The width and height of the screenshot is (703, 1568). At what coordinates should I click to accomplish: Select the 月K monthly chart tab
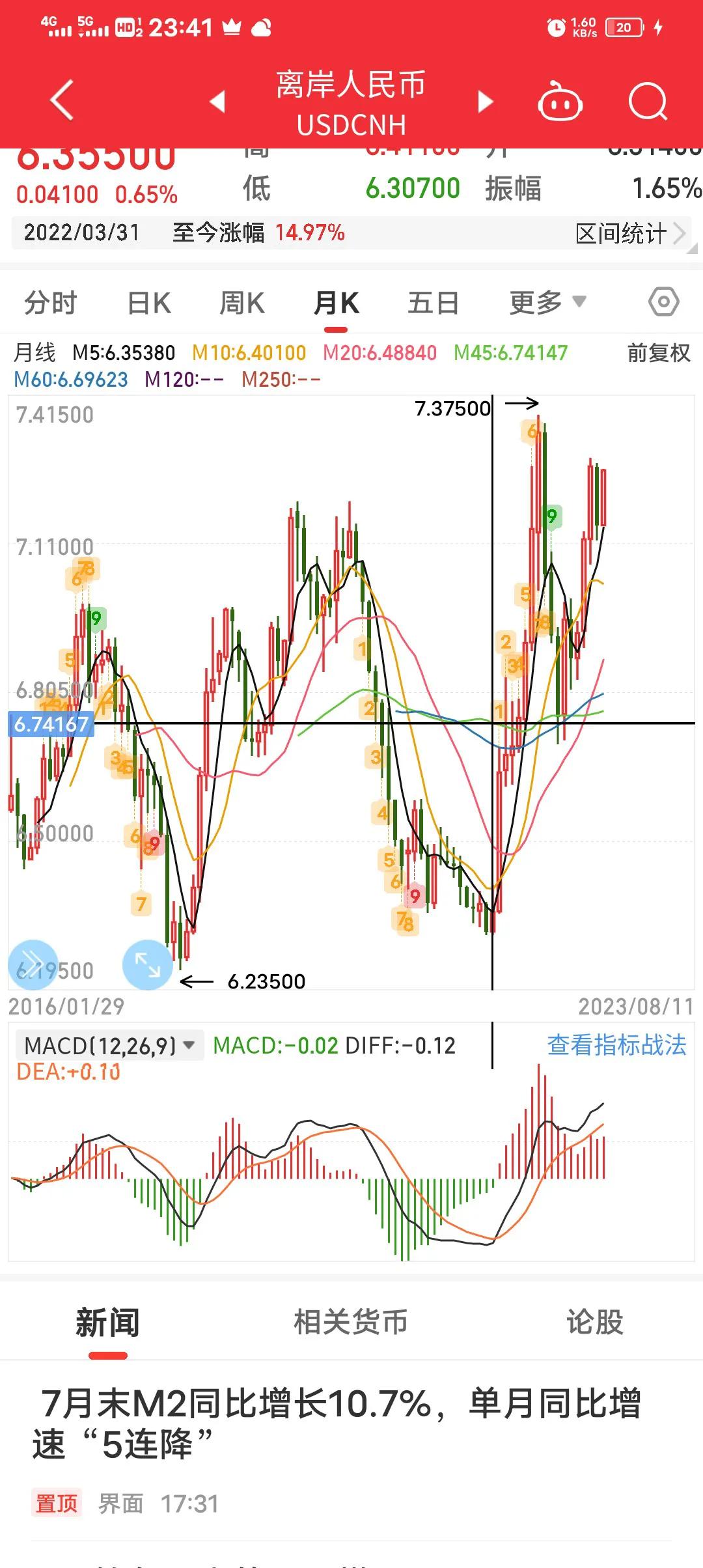coord(336,303)
